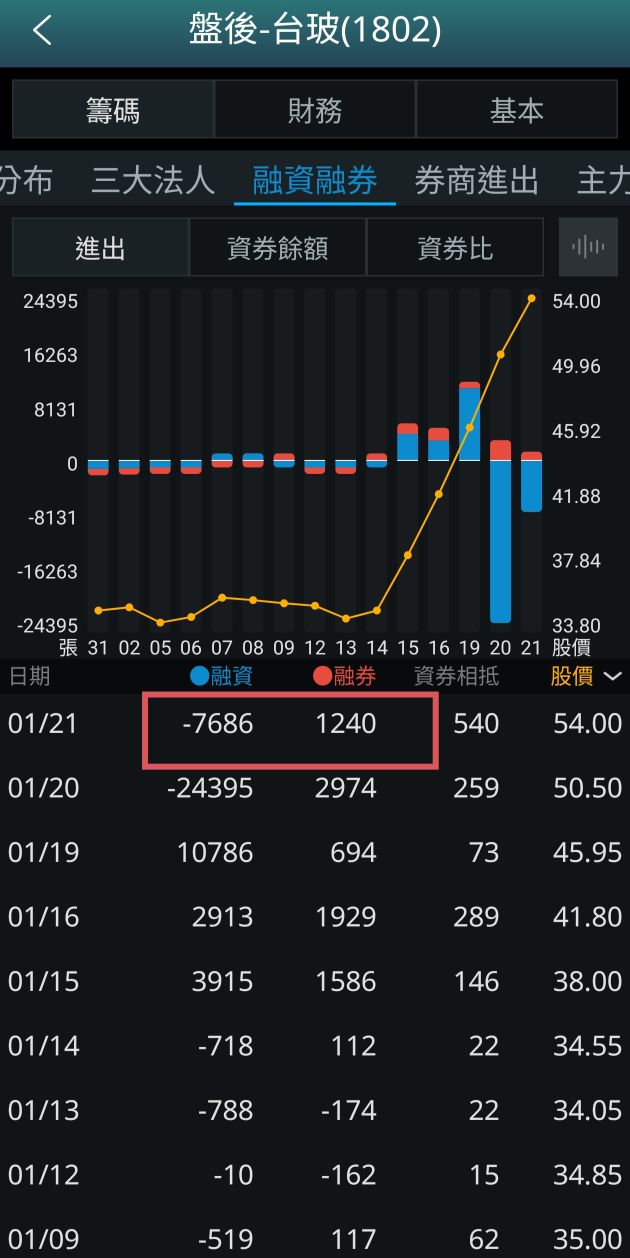Show the 資券比 chart view
The width and height of the screenshot is (630, 1258).
(x=455, y=247)
